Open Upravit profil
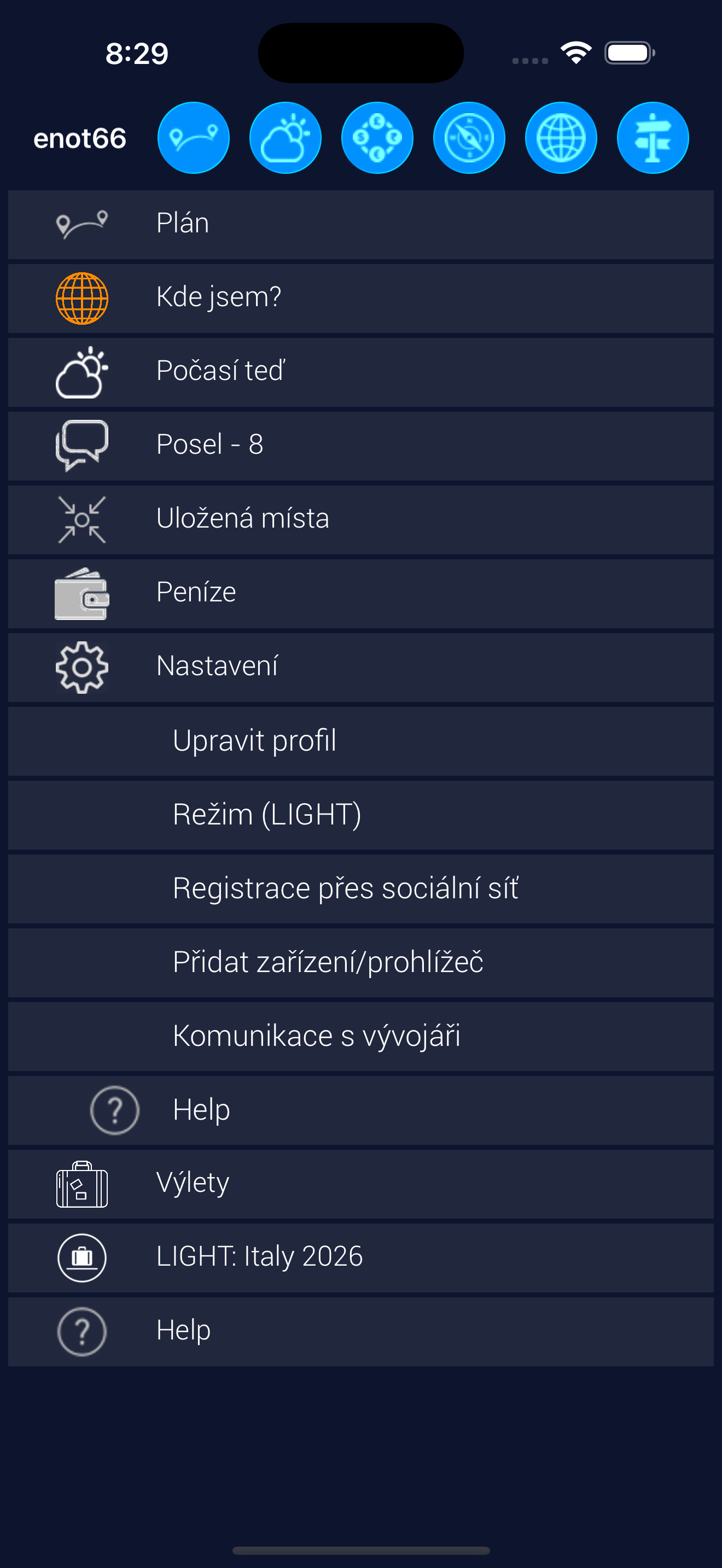The image size is (722, 1568). click(x=360, y=741)
